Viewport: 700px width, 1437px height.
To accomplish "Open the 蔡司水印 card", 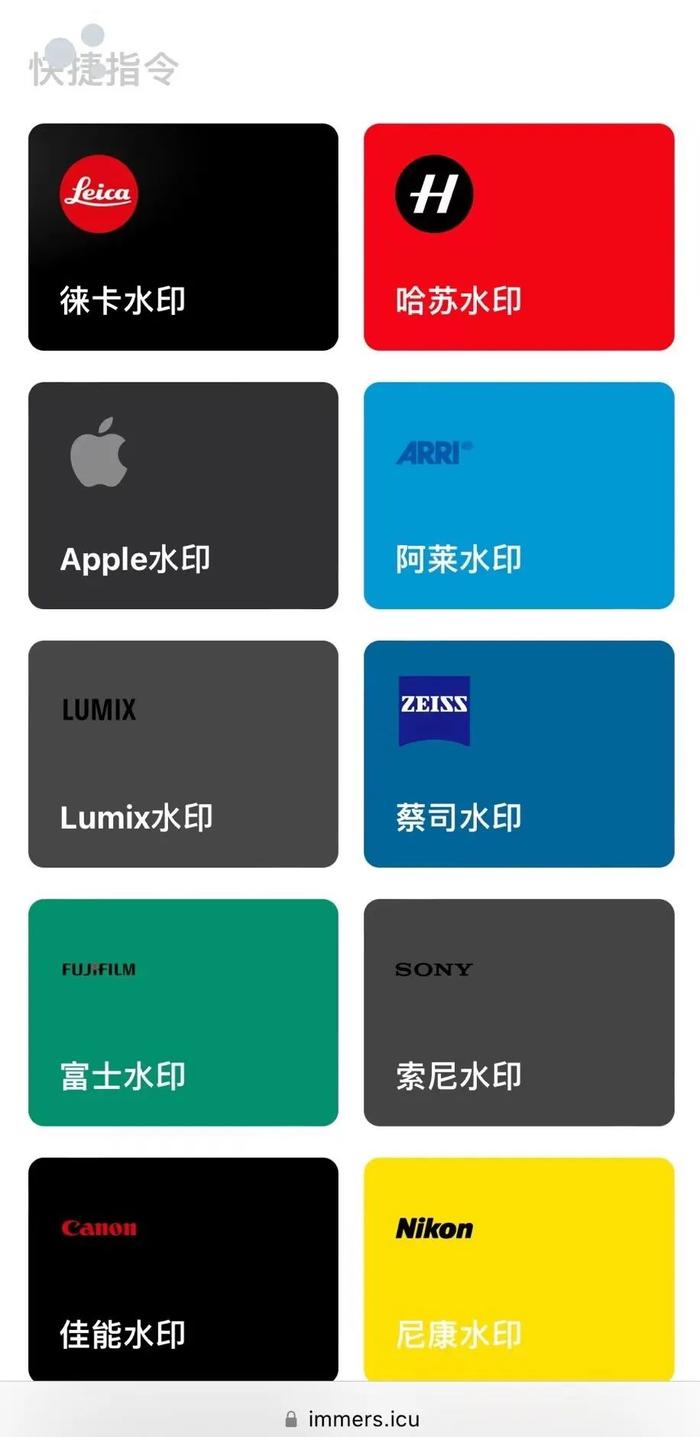I will tap(519, 754).
